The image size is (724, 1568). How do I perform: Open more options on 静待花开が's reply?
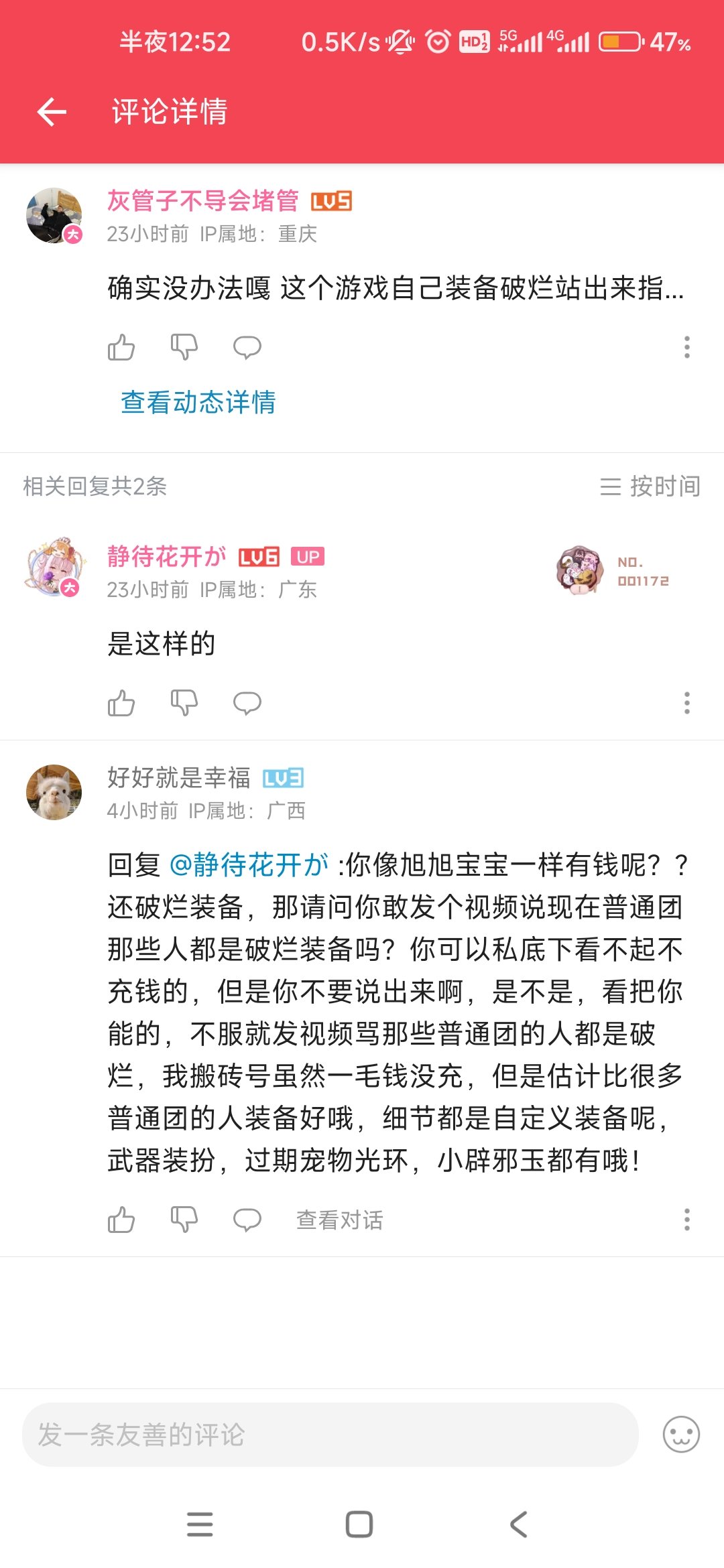pos(686,703)
